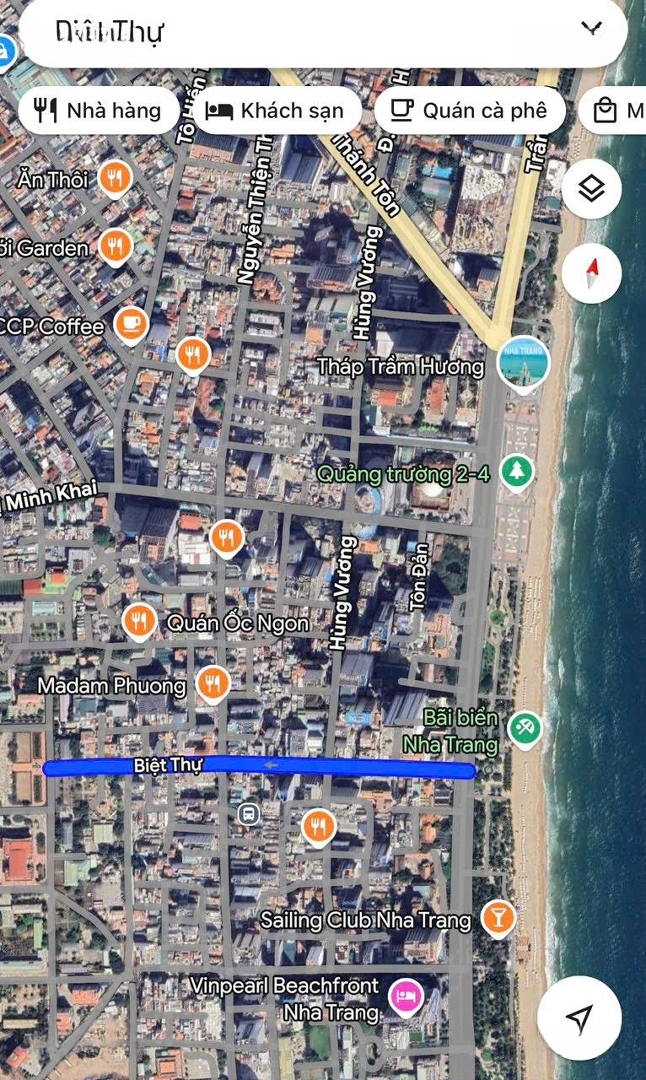Select the CCP Coffee map pin
Viewport: 646px width, 1080px height.
click(131, 324)
